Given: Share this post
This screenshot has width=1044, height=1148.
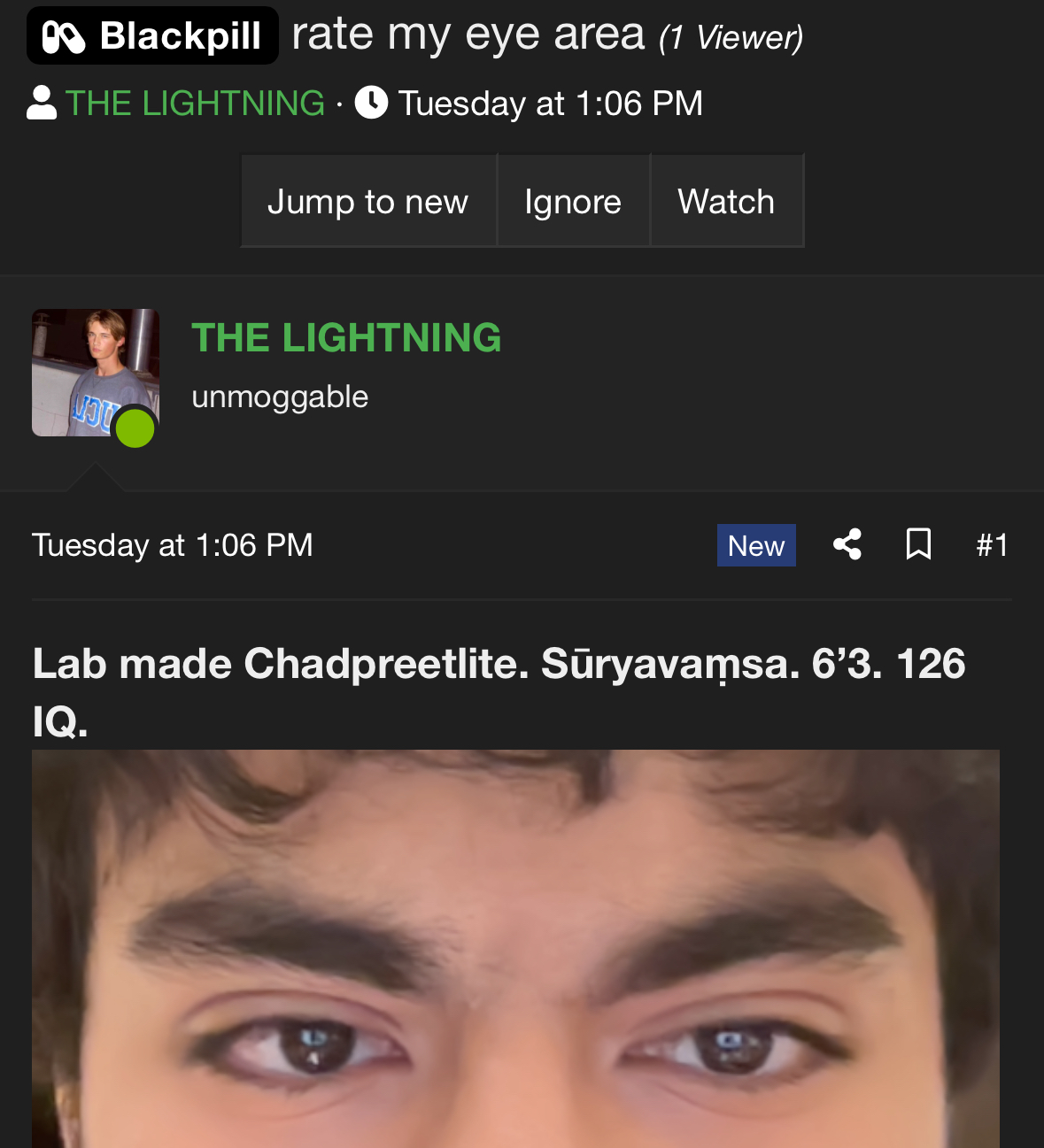Looking at the screenshot, I should [847, 544].
